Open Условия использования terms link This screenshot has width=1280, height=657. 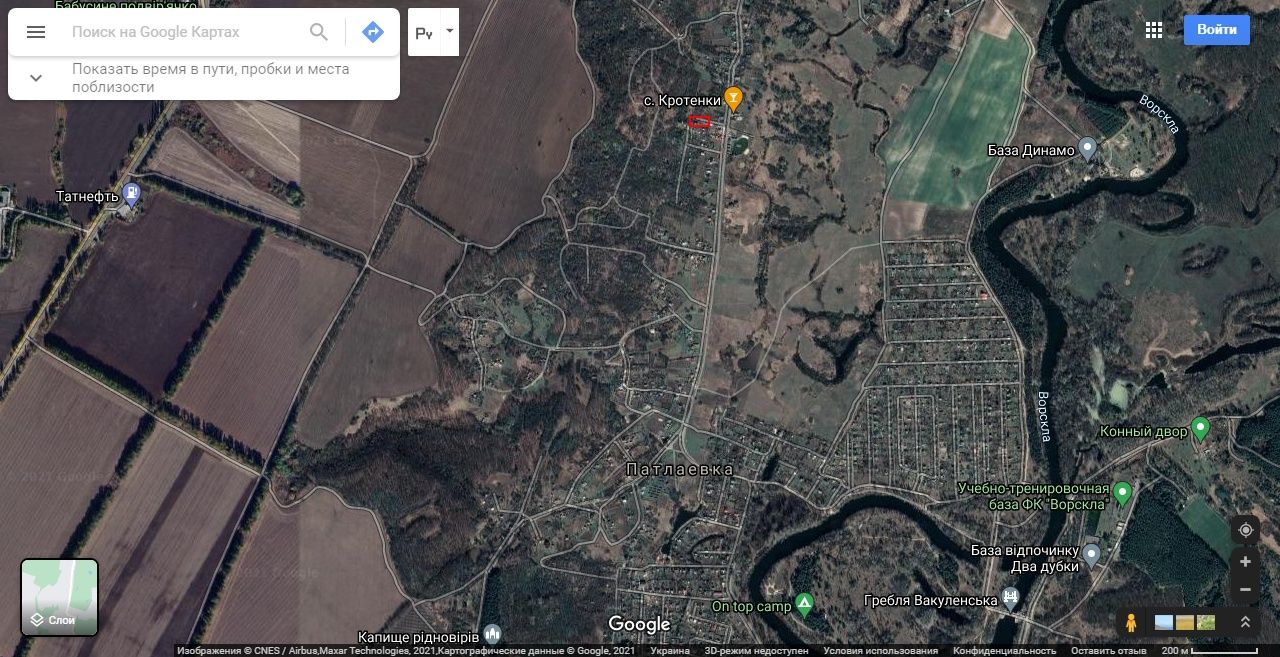(880, 651)
